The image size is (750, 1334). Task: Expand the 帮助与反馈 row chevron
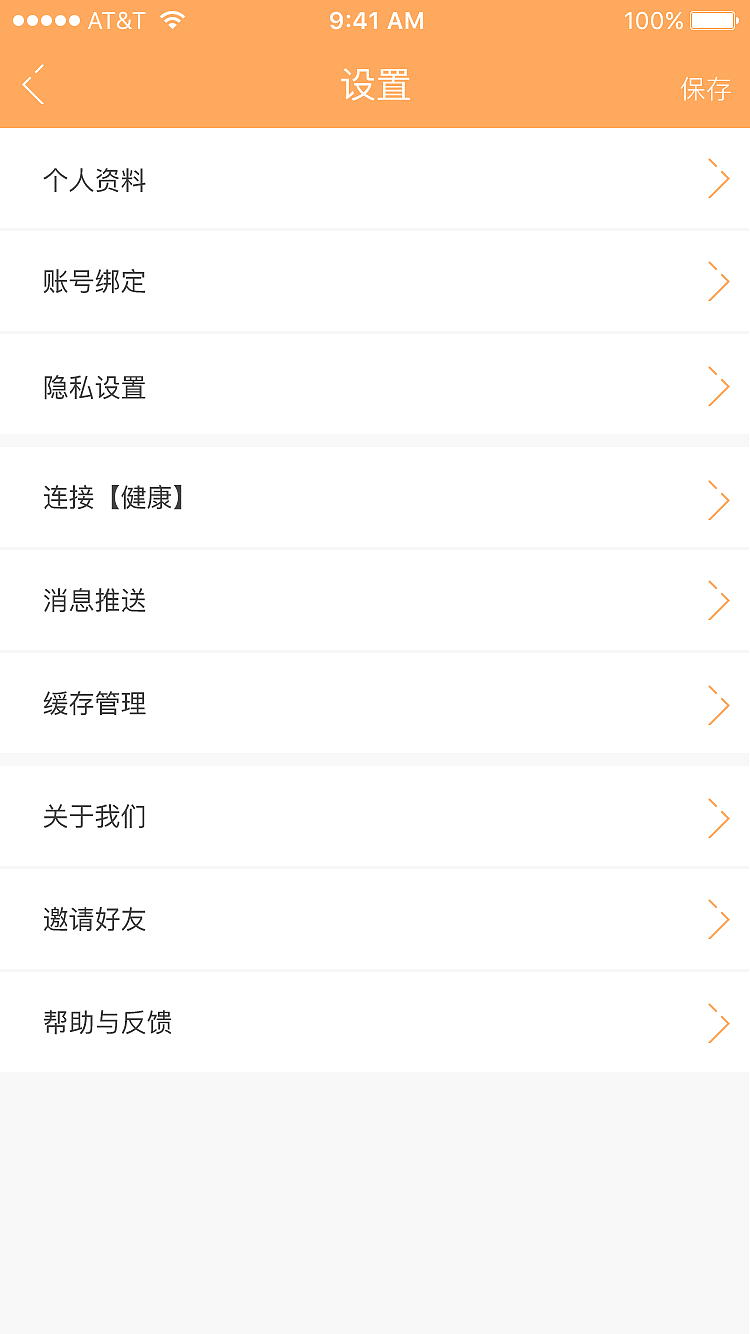(x=718, y=1023)
